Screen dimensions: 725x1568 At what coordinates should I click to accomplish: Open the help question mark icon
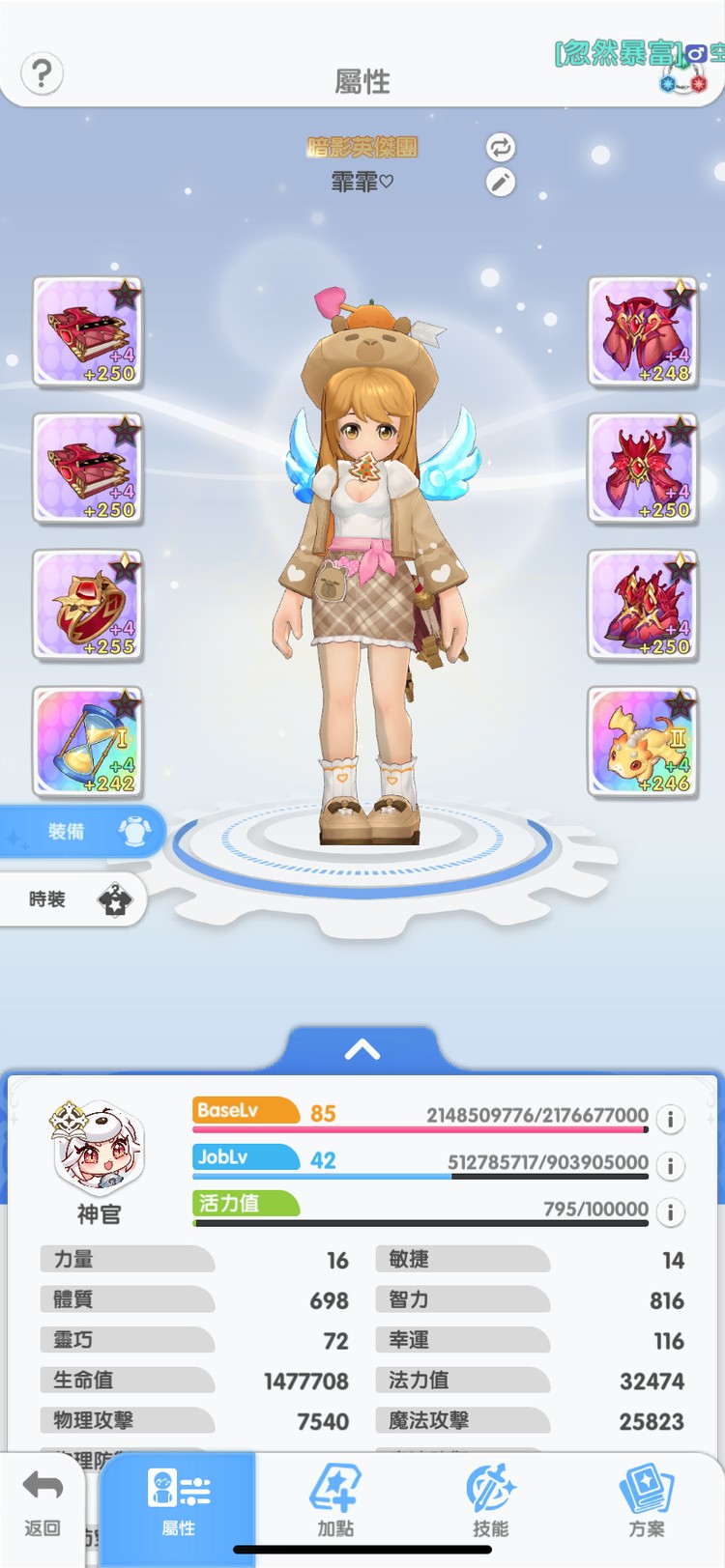pyautogui.click(x=42, y=73)
